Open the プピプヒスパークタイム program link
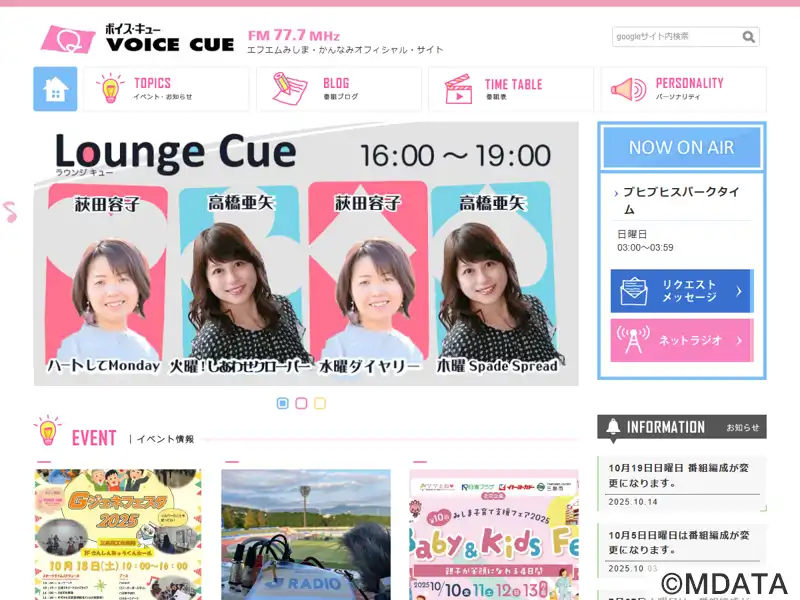This screenshot has width=800, height=600. [x=680, y=200]
